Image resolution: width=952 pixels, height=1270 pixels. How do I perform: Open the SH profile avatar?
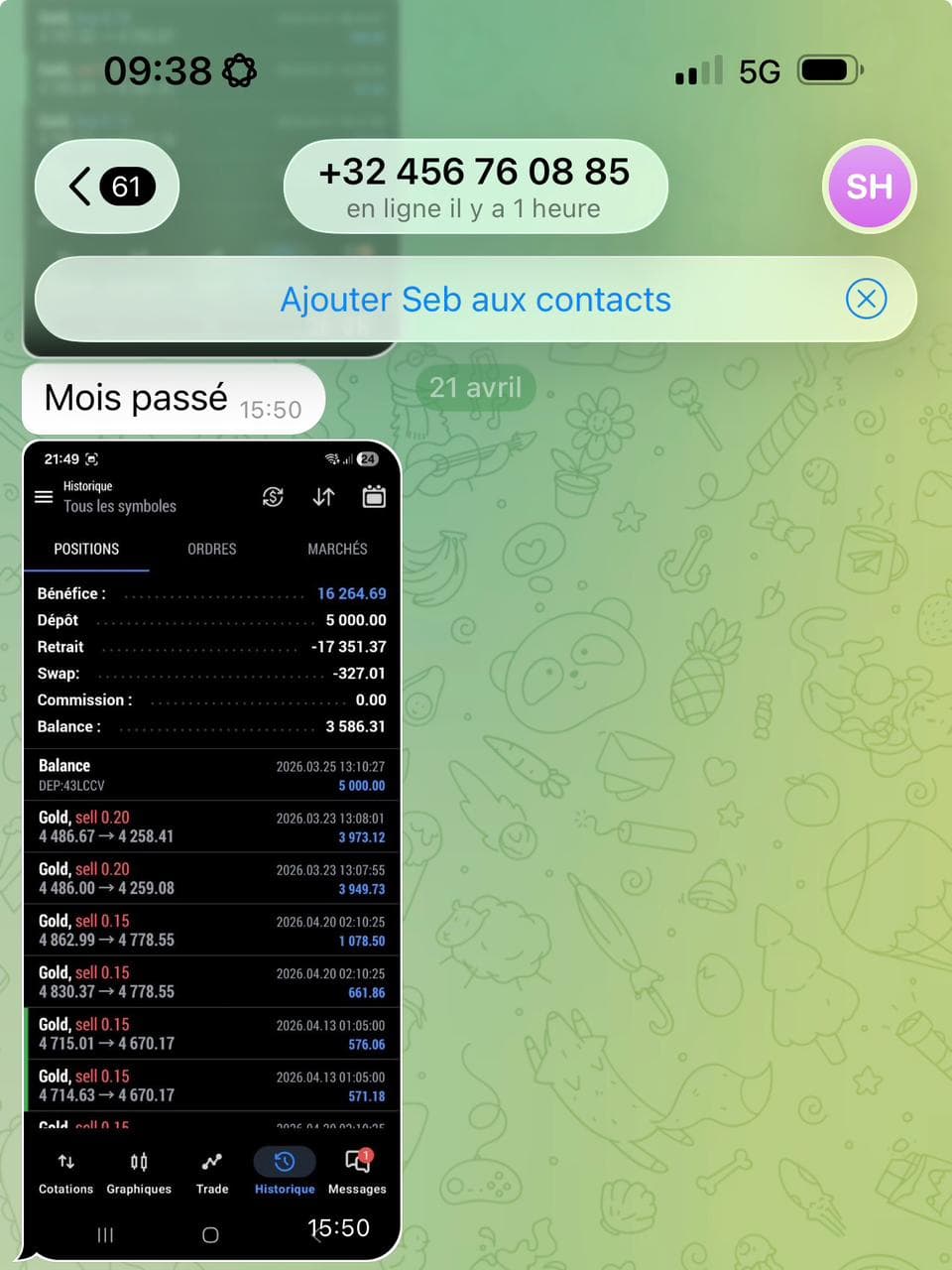869,187
